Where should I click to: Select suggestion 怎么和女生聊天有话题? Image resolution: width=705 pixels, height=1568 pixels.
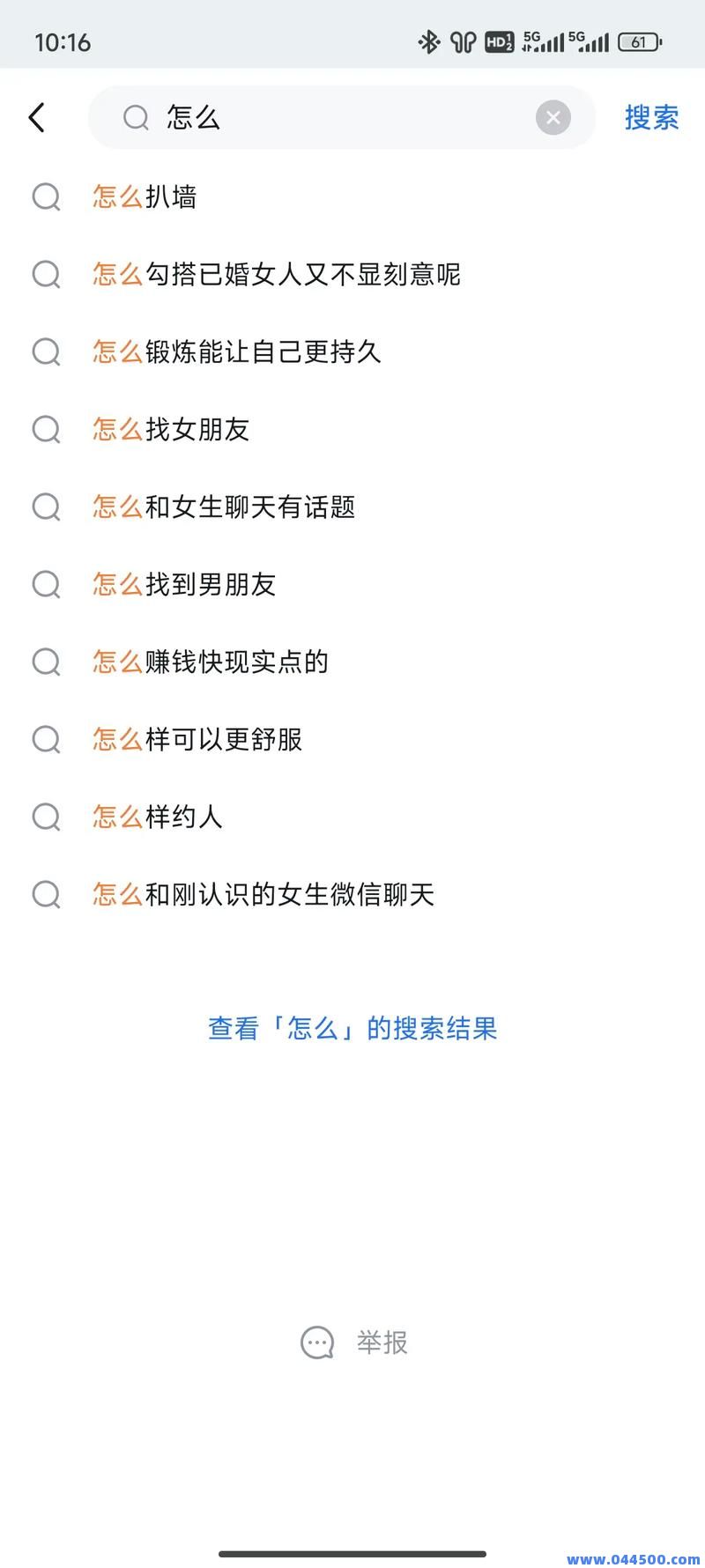(x=224, y=507)
